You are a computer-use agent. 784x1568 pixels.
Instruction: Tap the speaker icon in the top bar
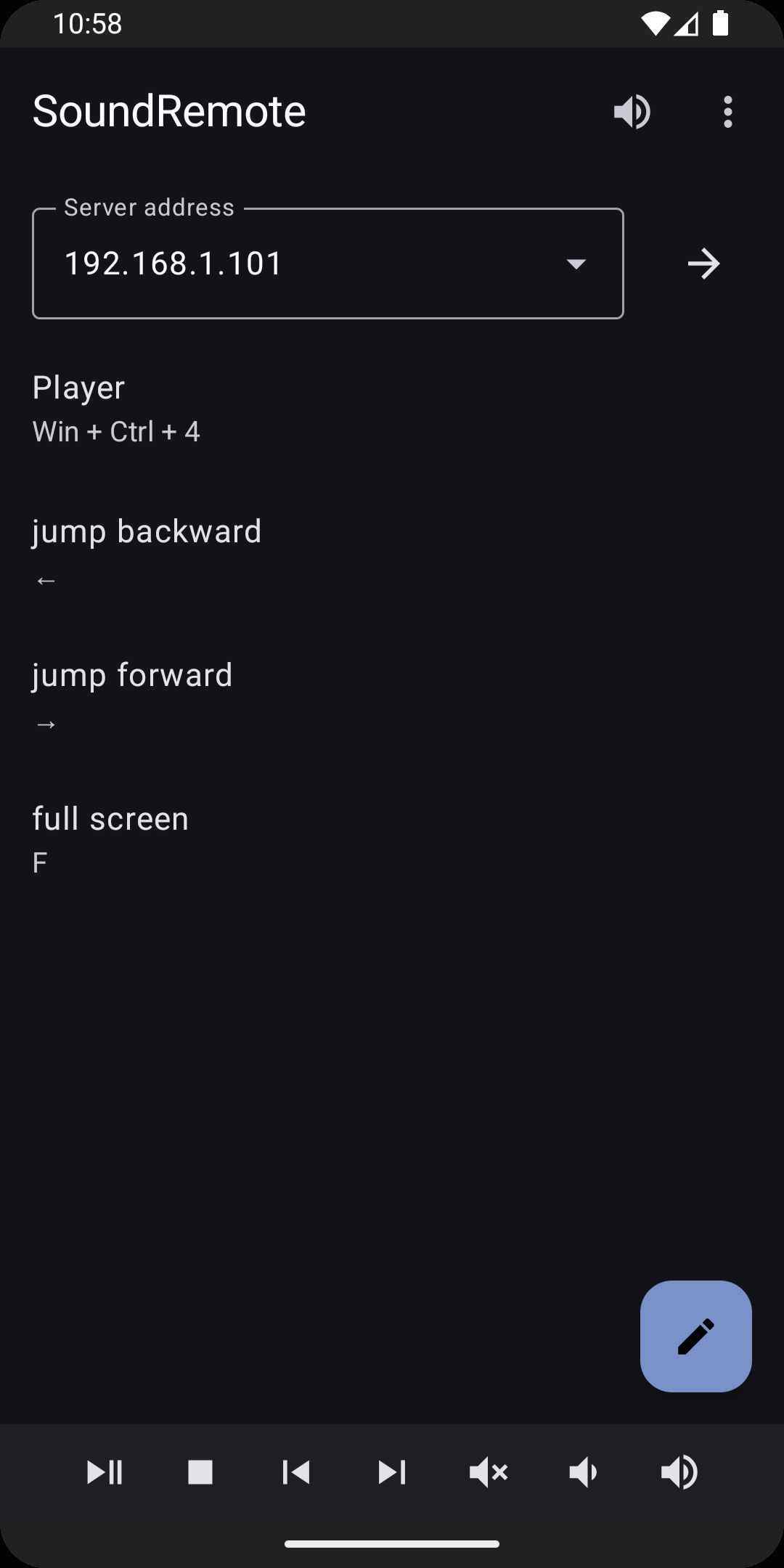[631, 111]
